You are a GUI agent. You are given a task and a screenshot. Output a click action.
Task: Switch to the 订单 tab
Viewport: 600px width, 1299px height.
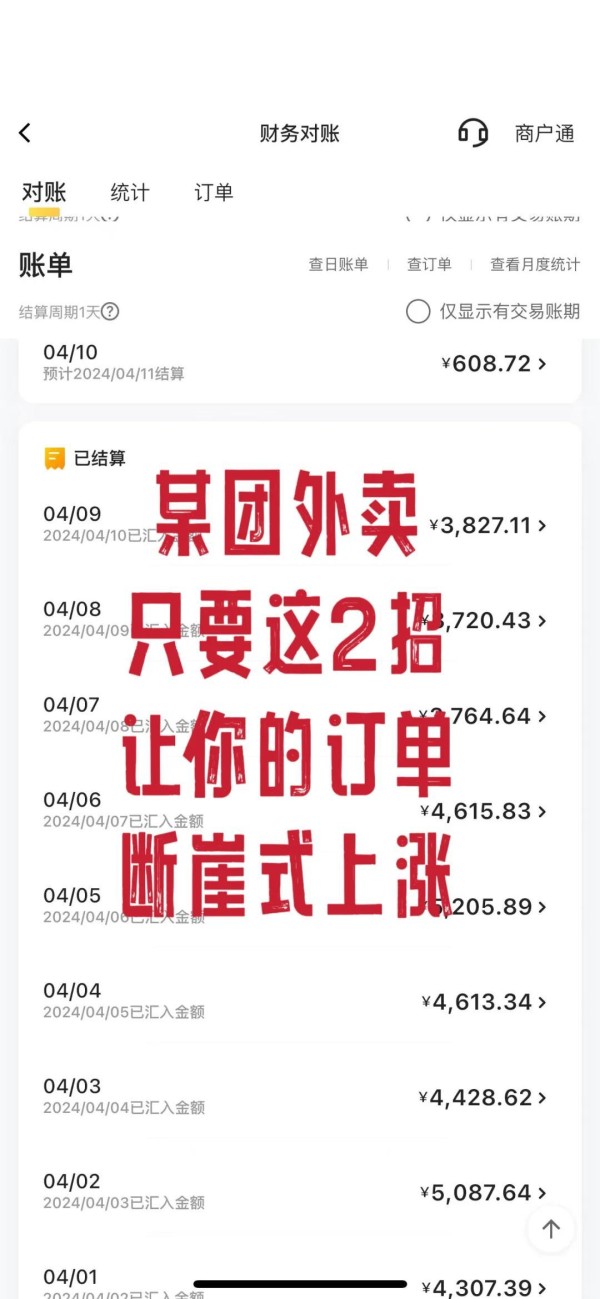pyautogui.click(x=214, y=192)
